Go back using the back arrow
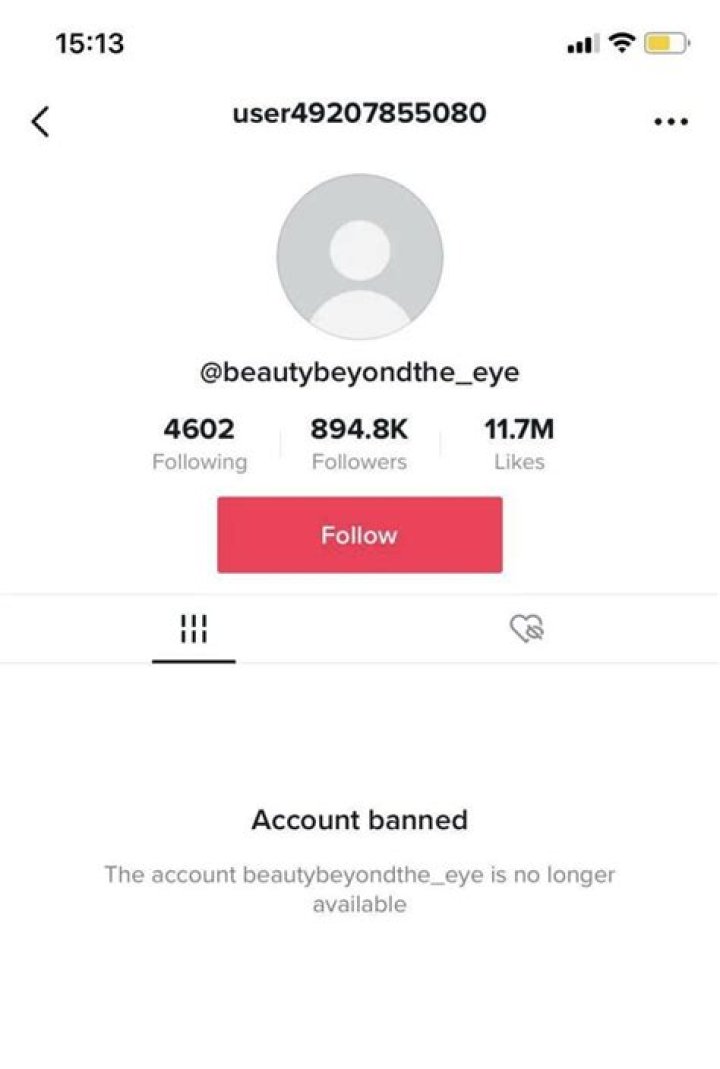The width and height of the screenshot is (720, 1069). coord(40,122)
